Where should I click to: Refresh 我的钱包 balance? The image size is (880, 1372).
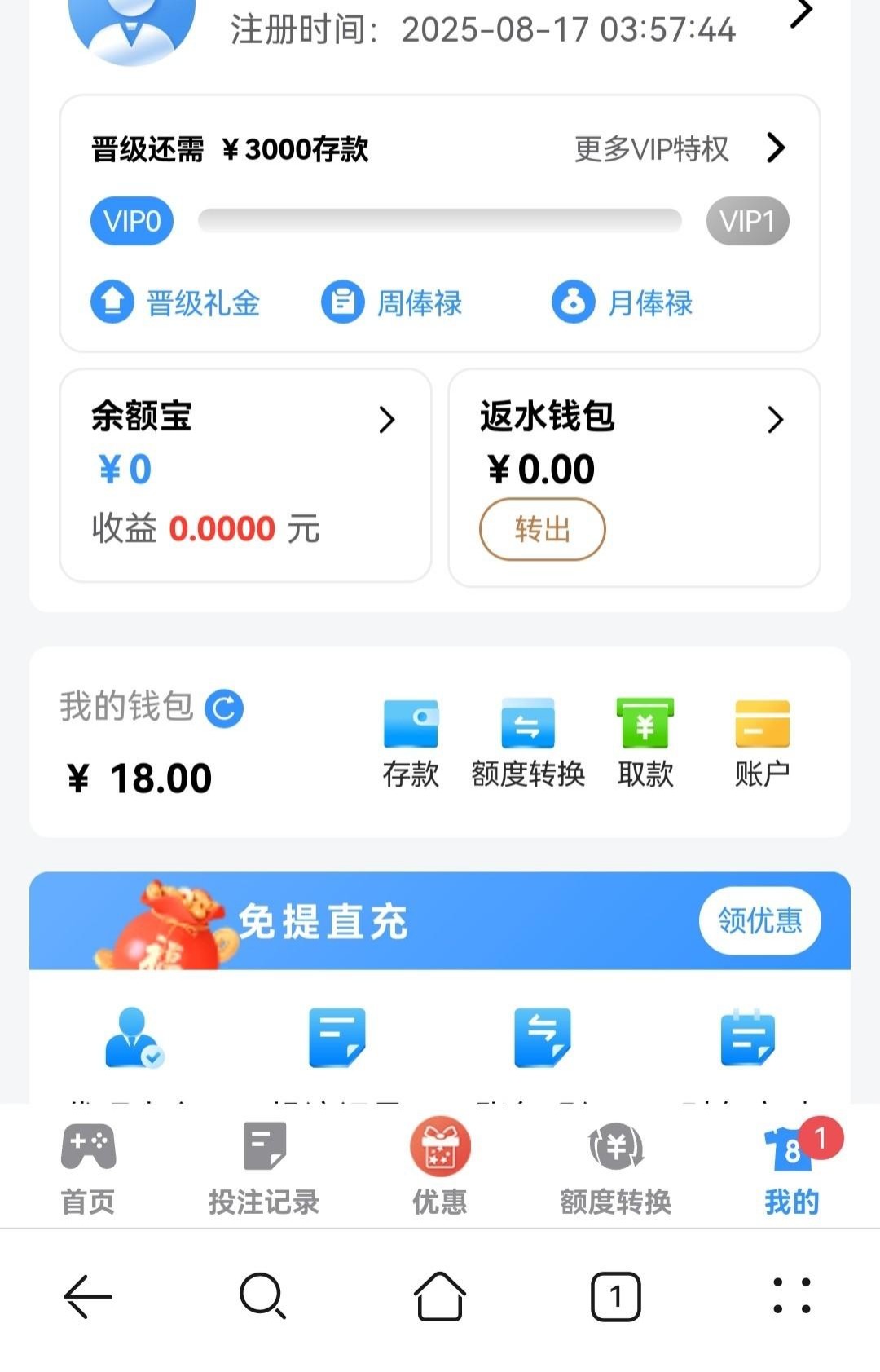224,708
